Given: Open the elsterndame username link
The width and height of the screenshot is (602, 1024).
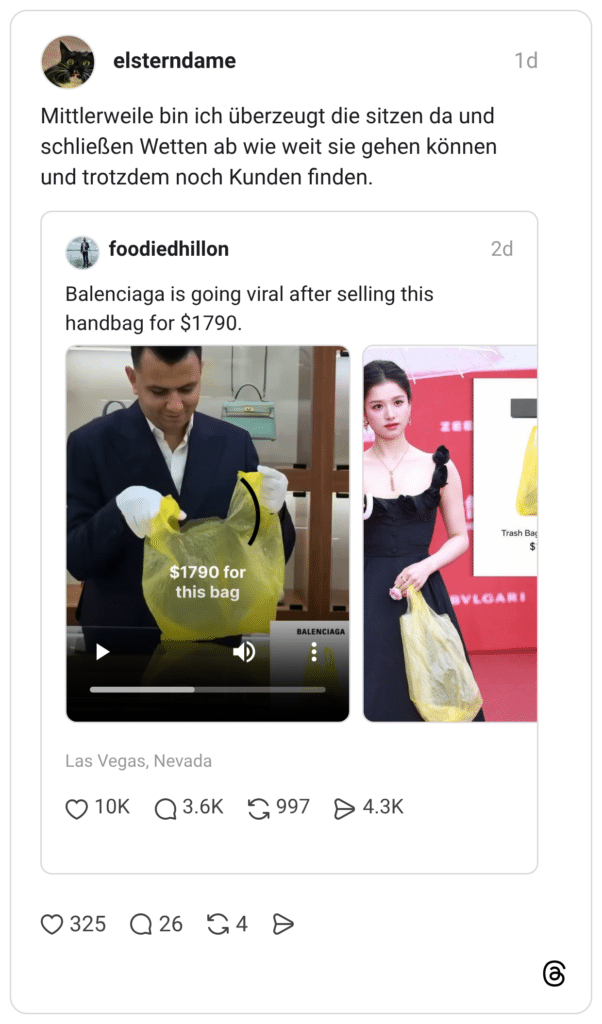Looking at the screenshot, I should coord(174,61).
